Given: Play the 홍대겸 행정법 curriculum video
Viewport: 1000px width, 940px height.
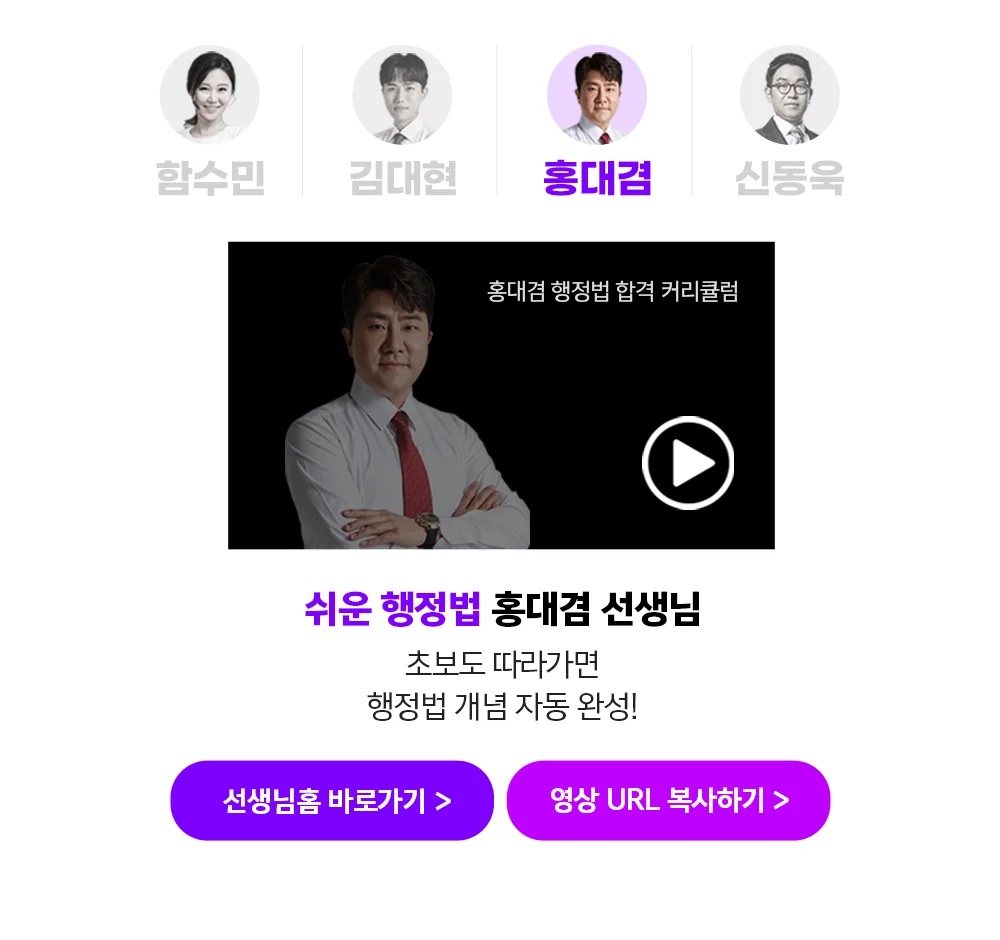Looking at the screenshot, I should (688, 463).
